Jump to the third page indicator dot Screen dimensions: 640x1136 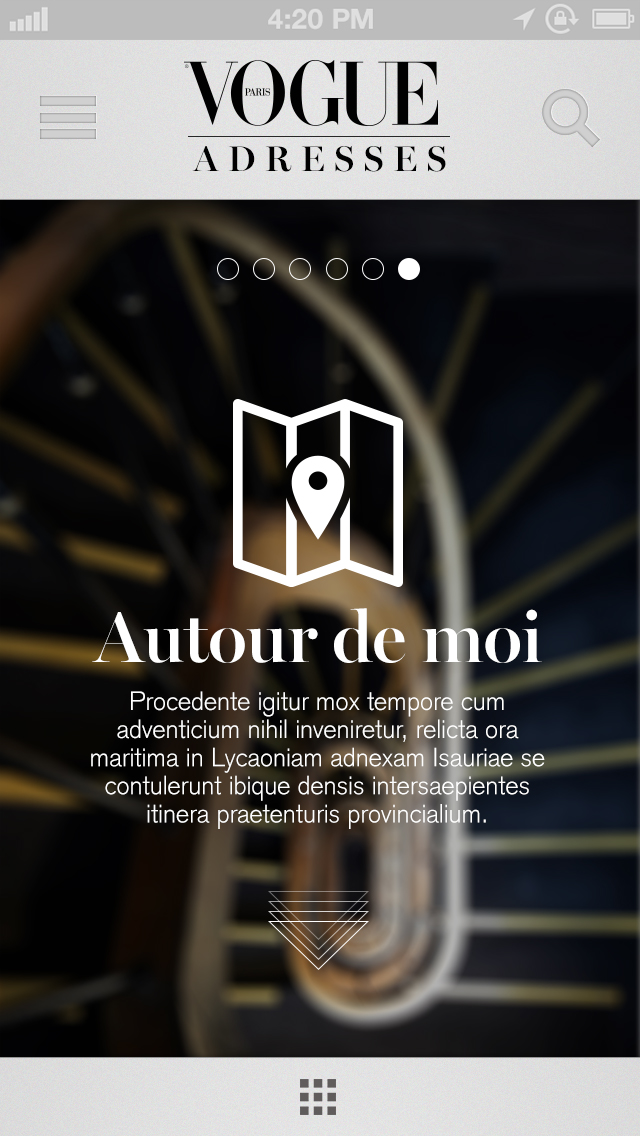click(x=300, y=269)
